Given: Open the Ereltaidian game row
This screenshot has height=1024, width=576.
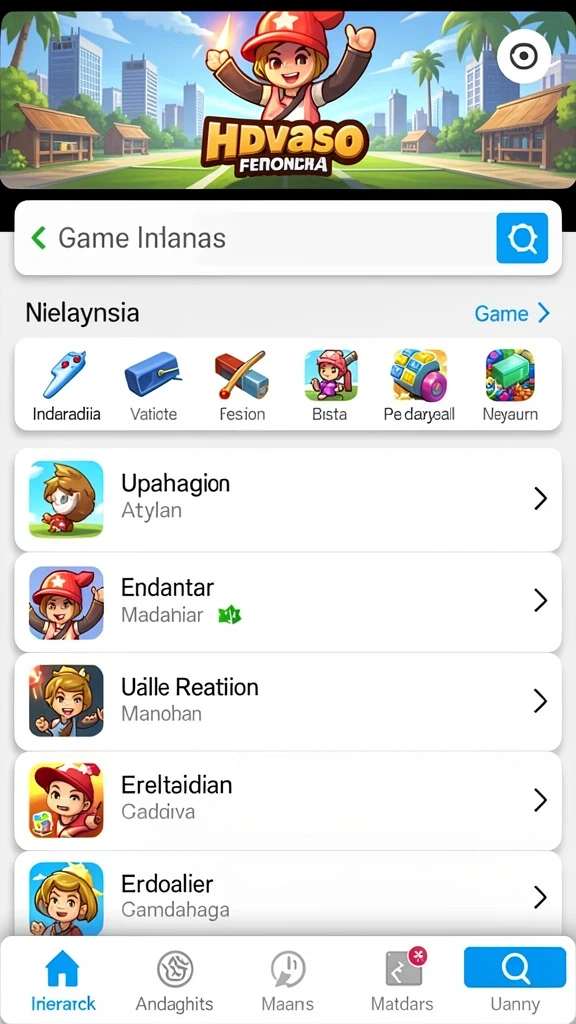Looking at the screenshot, I should coord(288,801).
